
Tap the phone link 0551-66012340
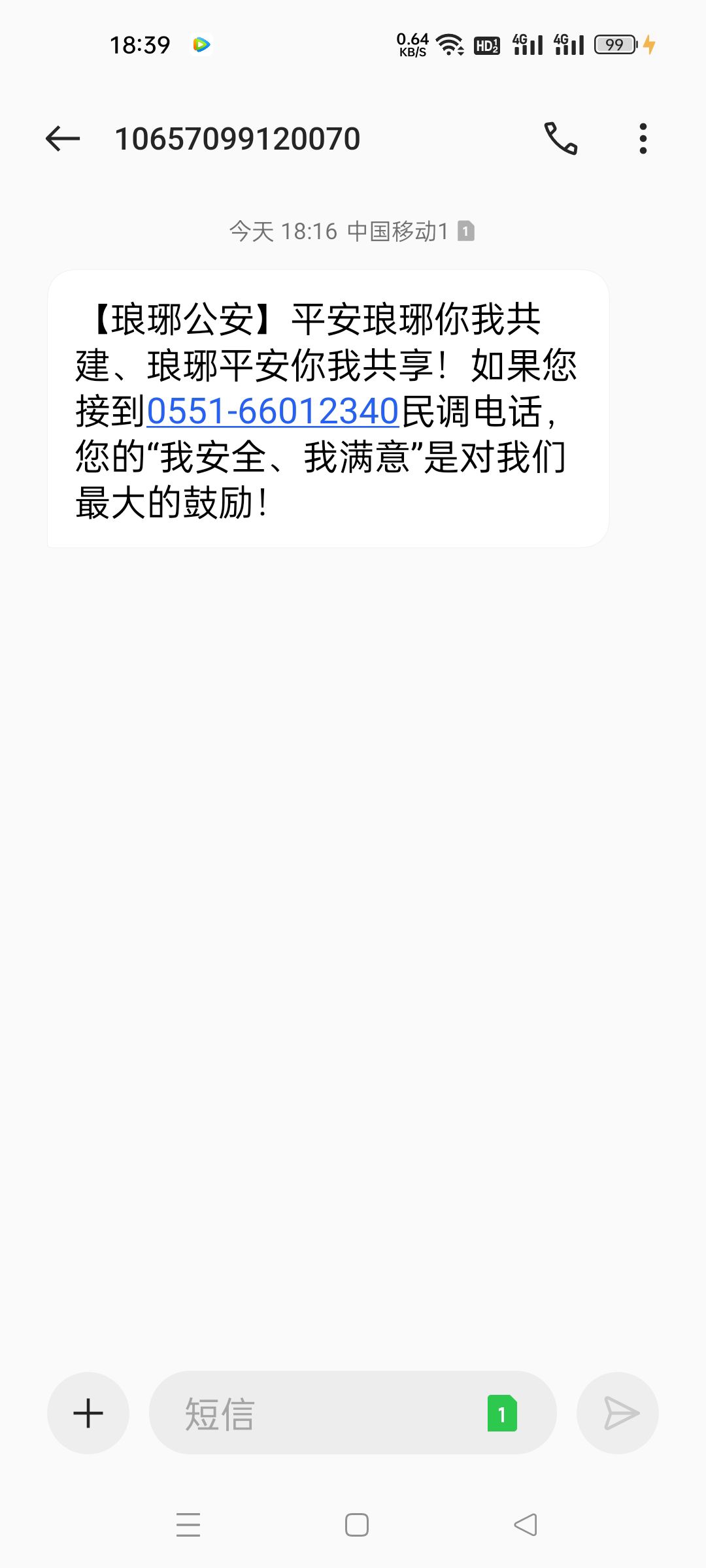273,412
